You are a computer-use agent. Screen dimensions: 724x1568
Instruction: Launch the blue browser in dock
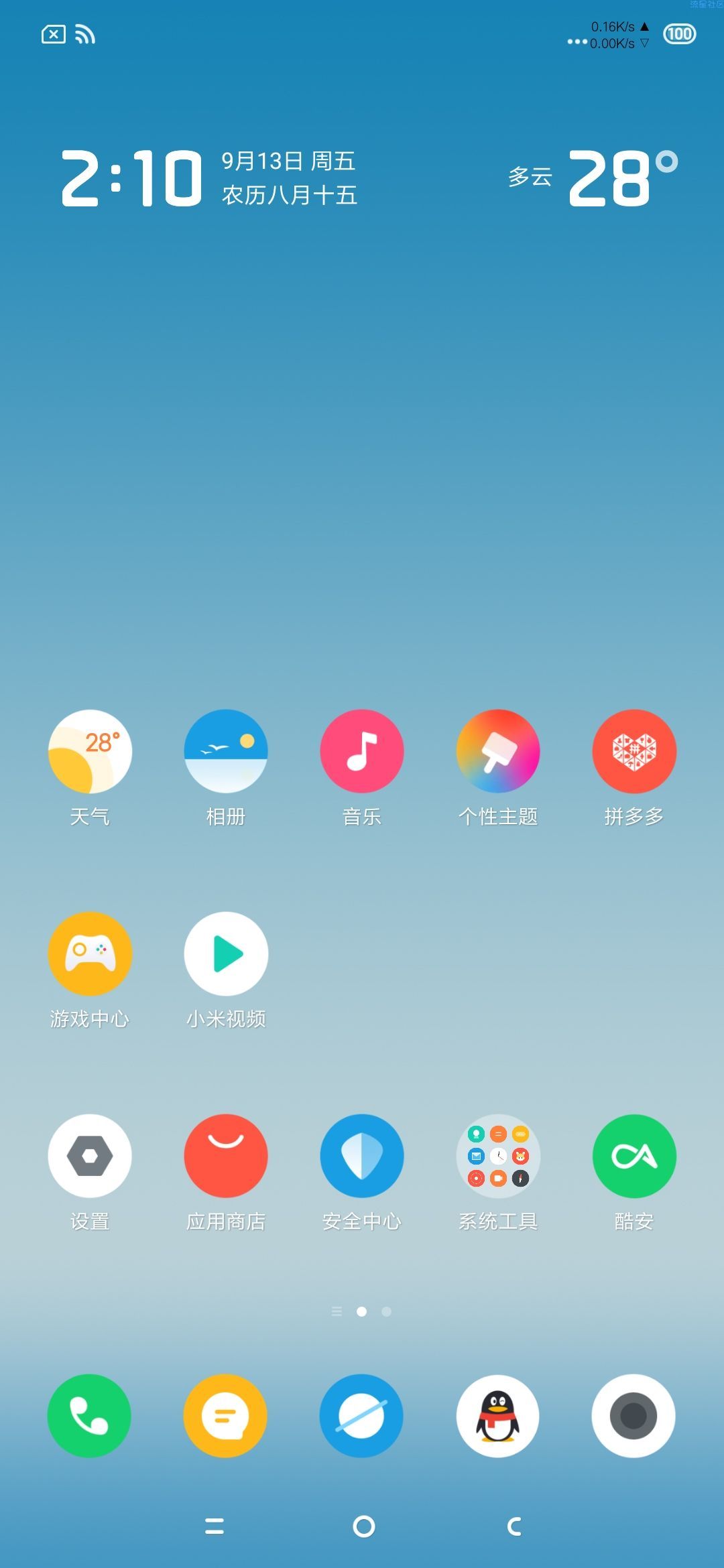coord(361,1416)
